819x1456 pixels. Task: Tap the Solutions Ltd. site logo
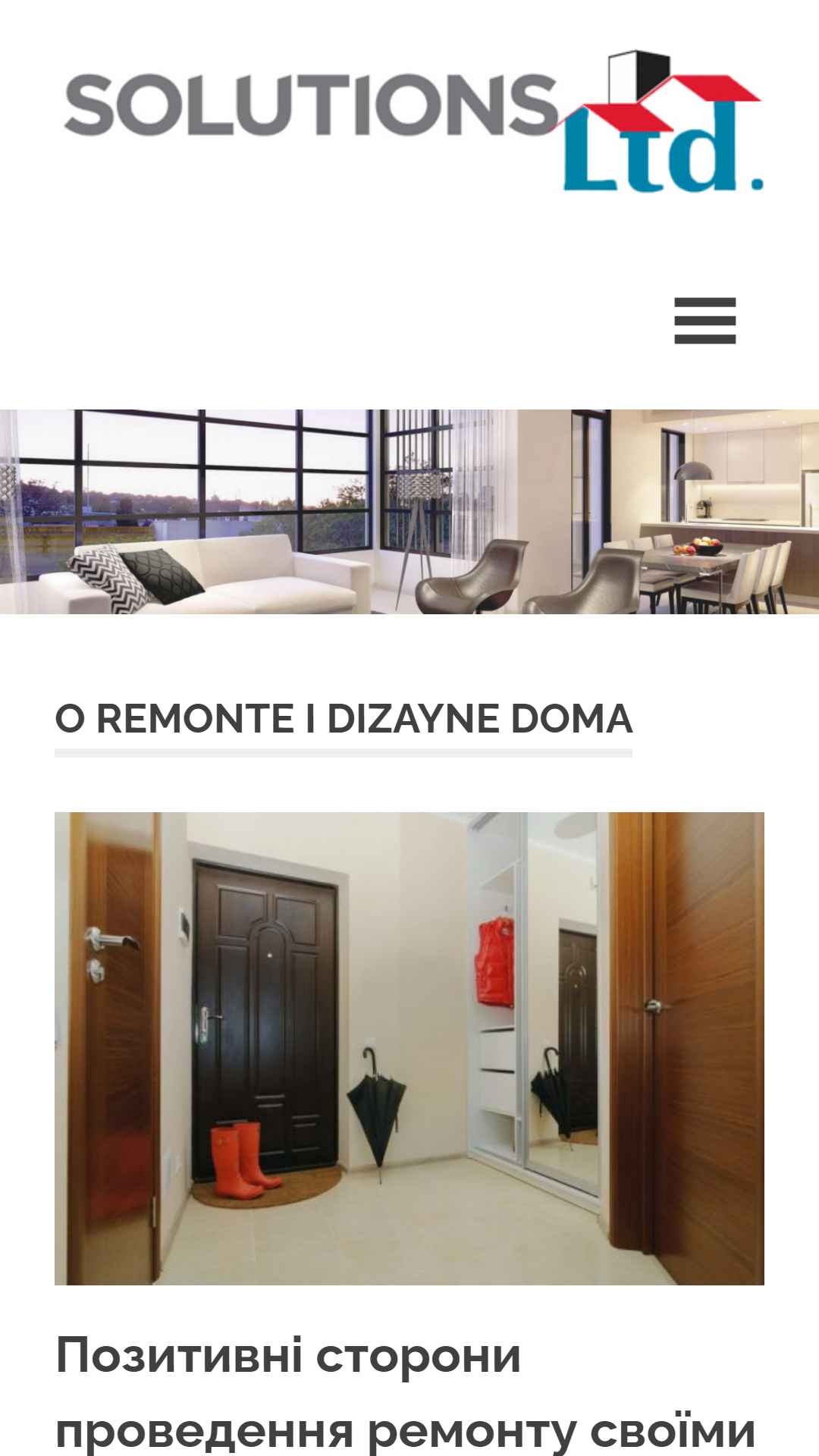tap(414, 122)
